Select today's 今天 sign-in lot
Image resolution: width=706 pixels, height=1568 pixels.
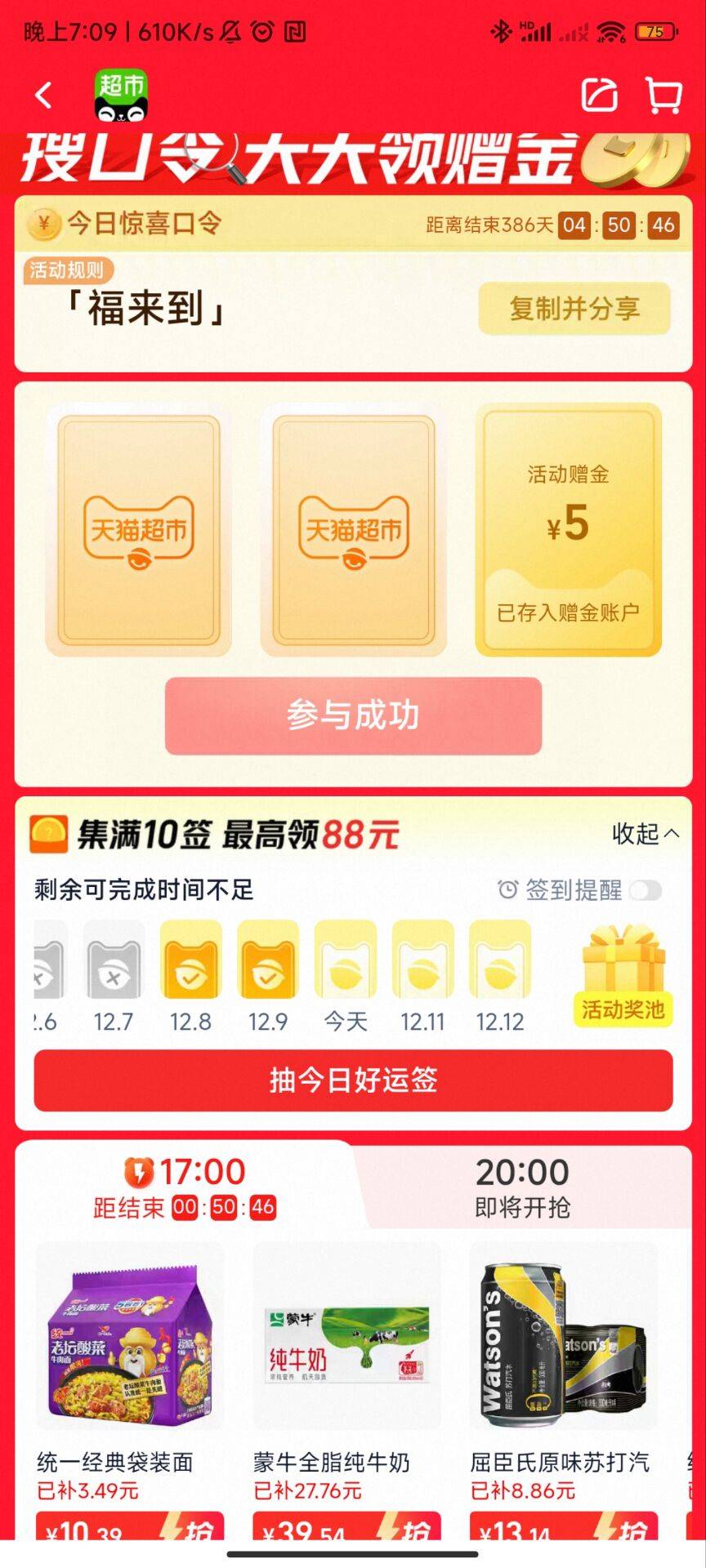tap(346, 974)
